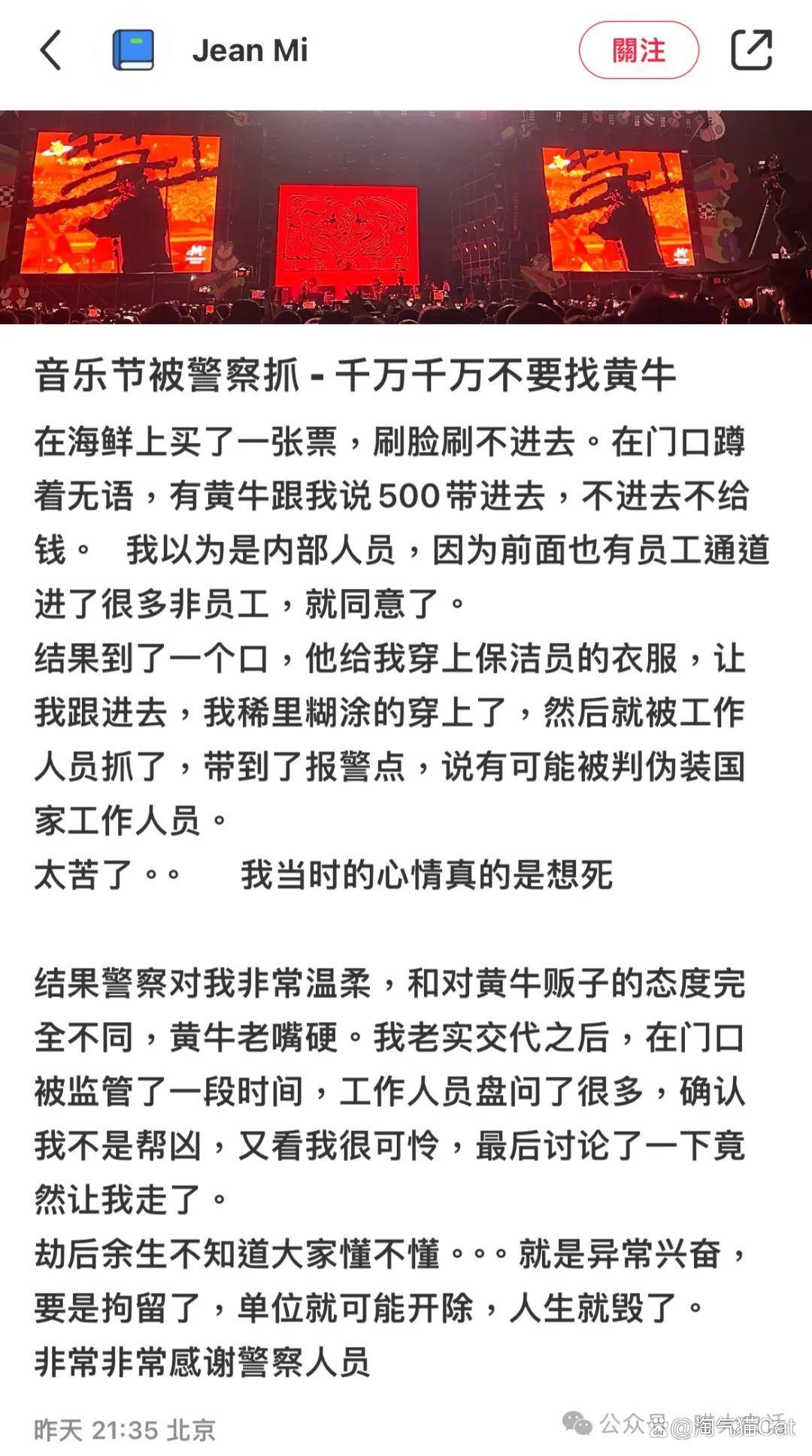
Task: Go back using the top-left arrow
Action: pos(50,50)
